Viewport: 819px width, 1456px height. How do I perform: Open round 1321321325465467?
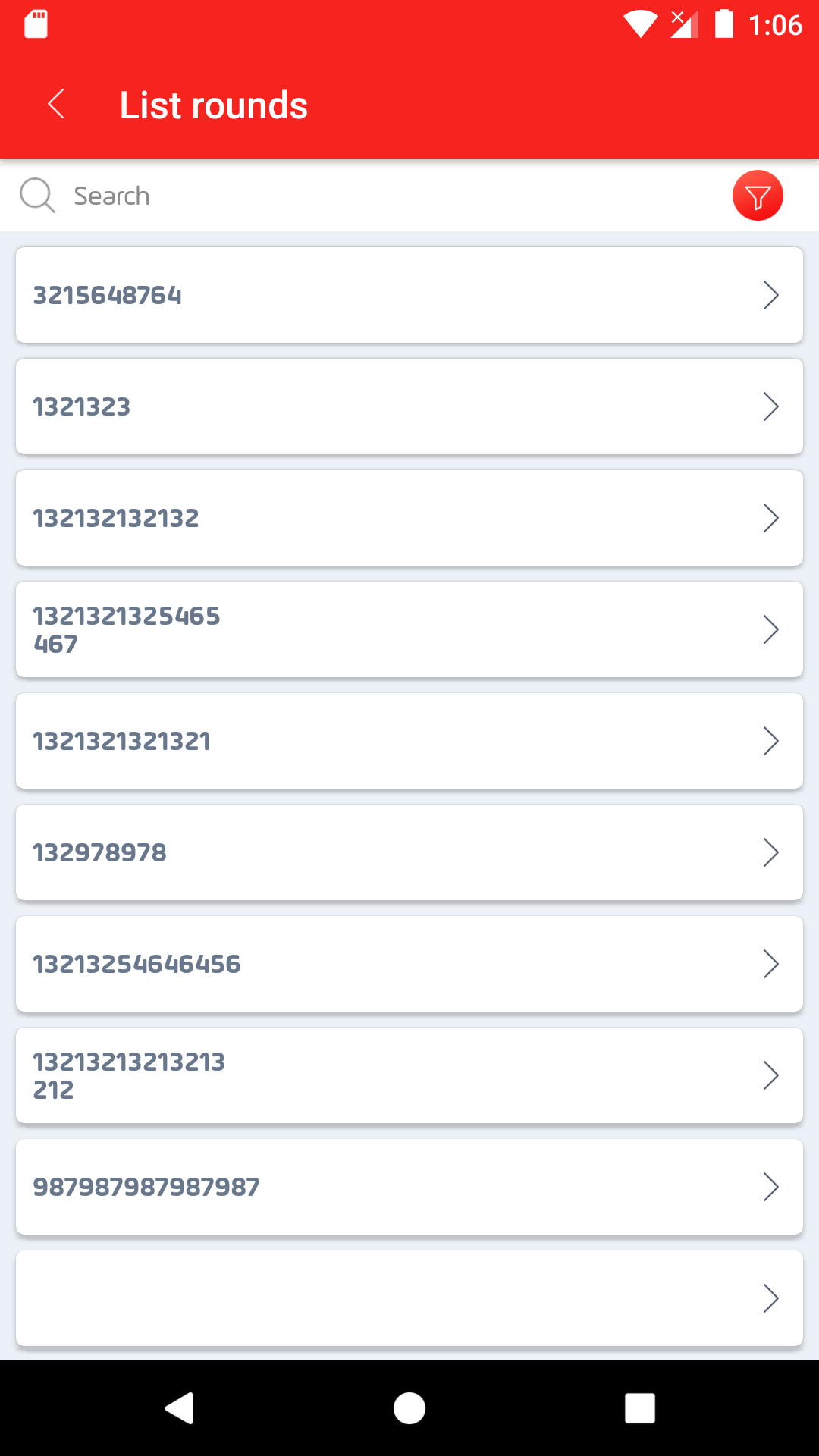[x=409, y=629]
